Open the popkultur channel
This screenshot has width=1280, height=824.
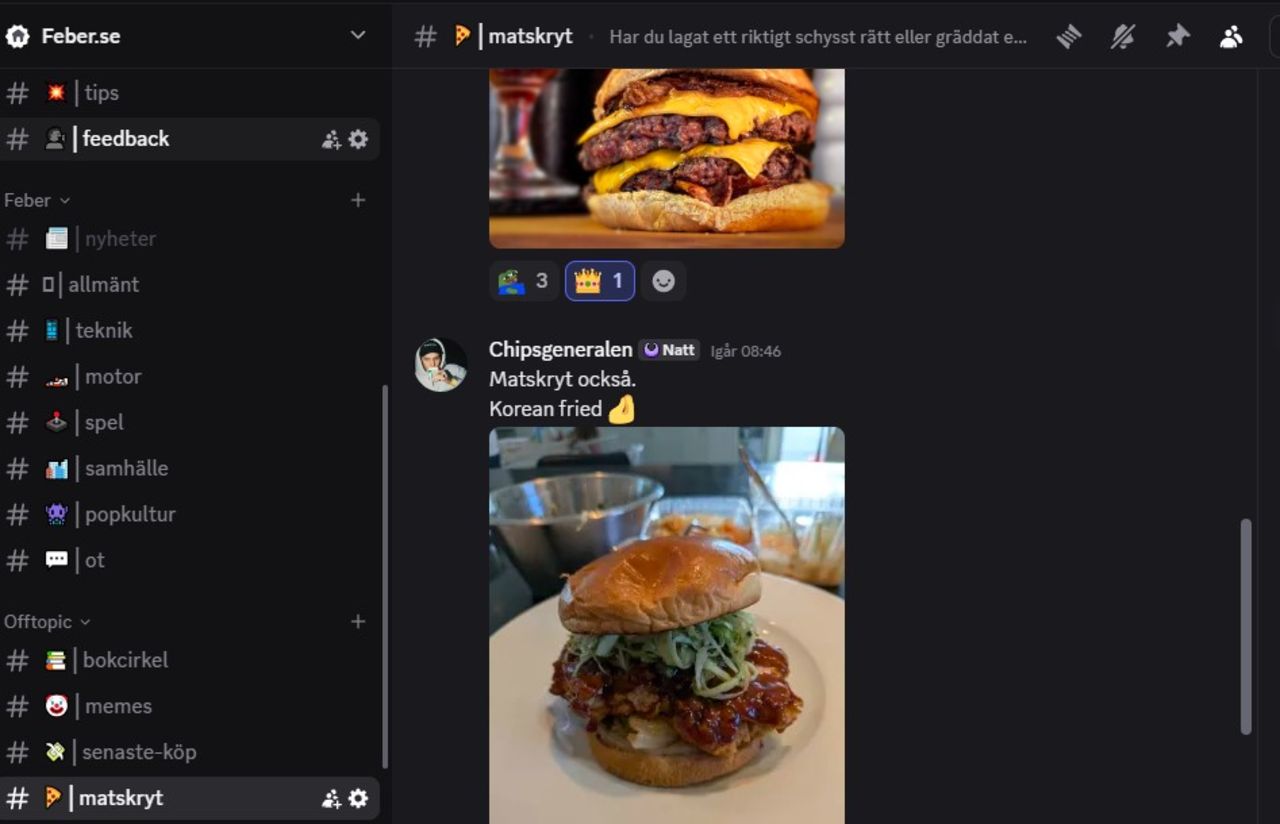[x=129, y=515]
